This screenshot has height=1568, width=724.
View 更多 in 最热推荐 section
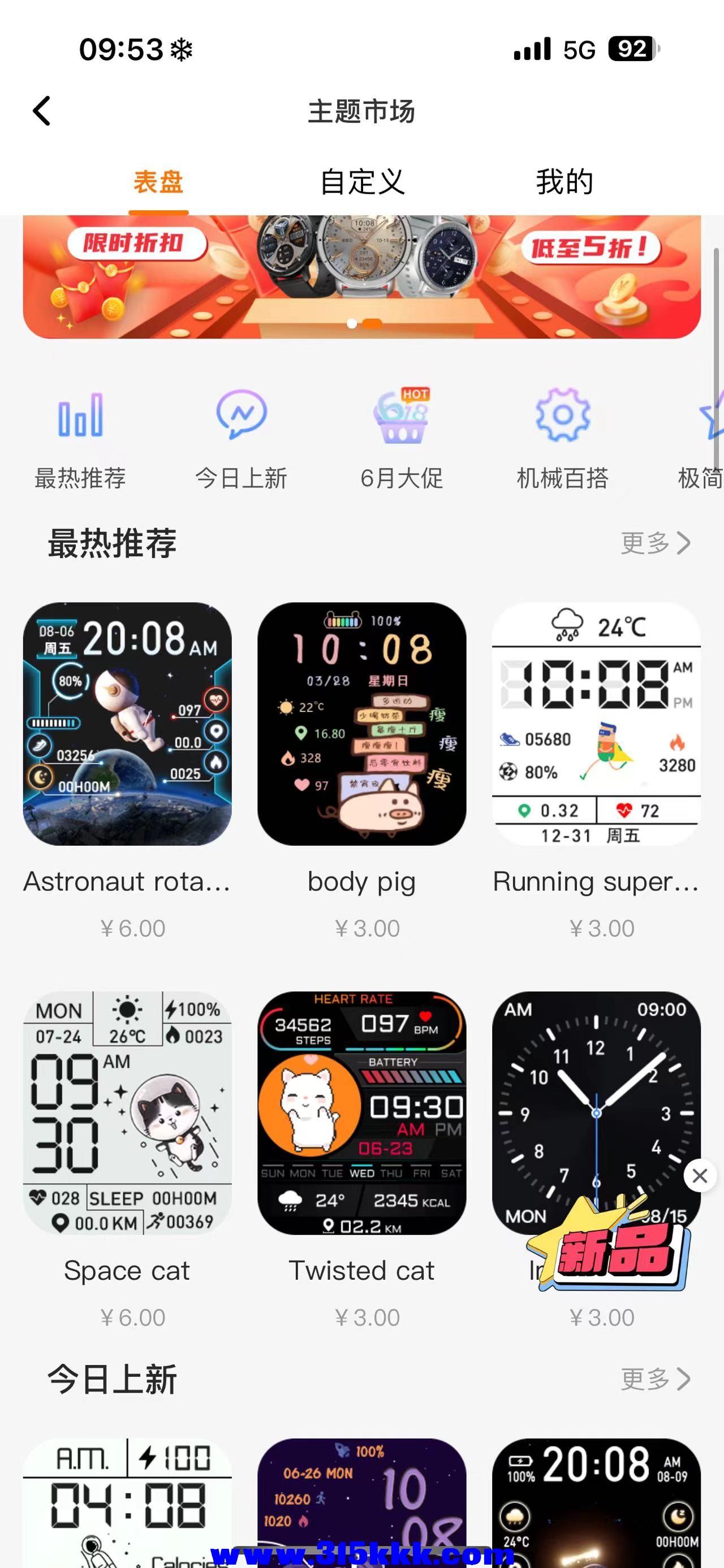[x=655, y=543]
